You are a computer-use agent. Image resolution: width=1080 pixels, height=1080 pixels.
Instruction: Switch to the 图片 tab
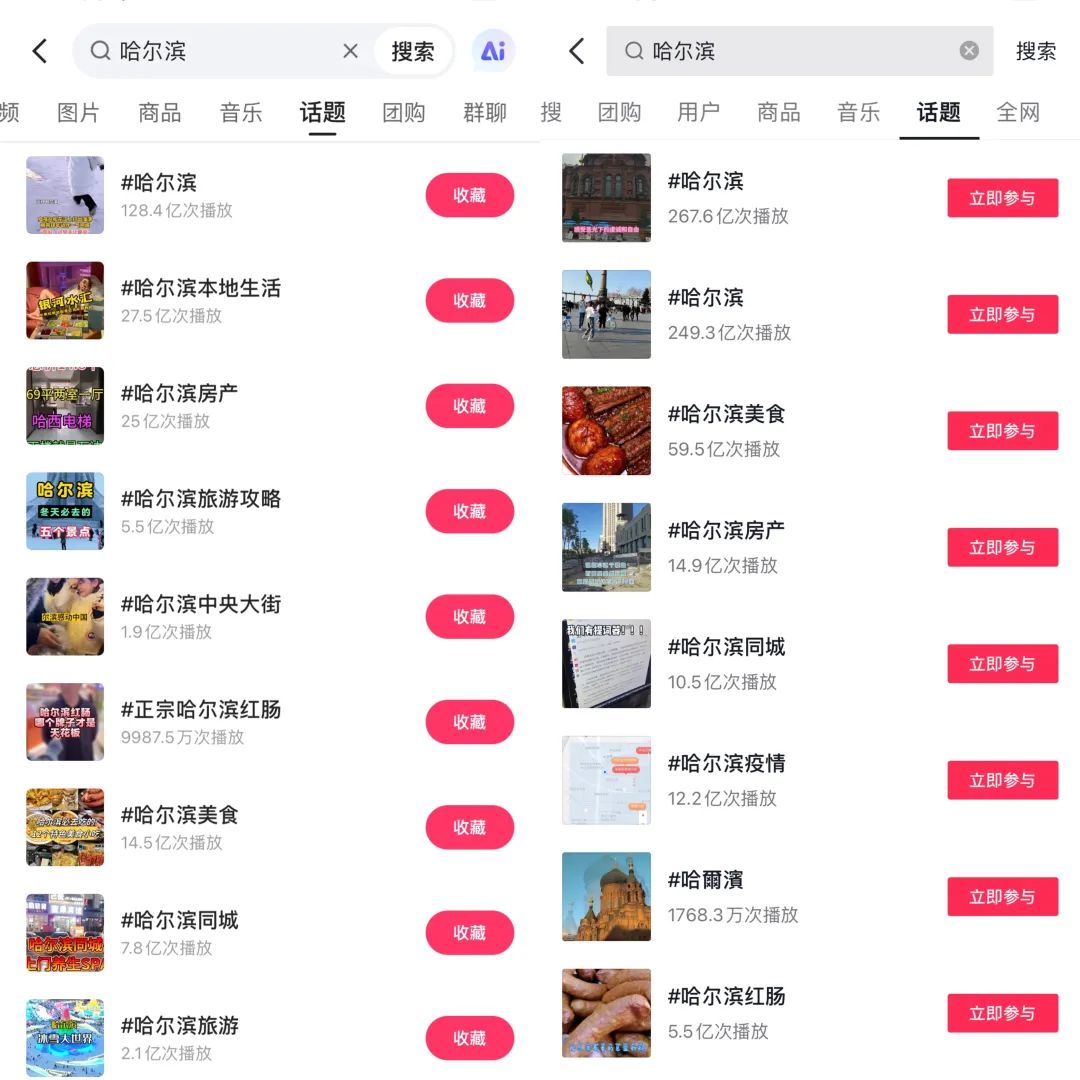[78, 112]
